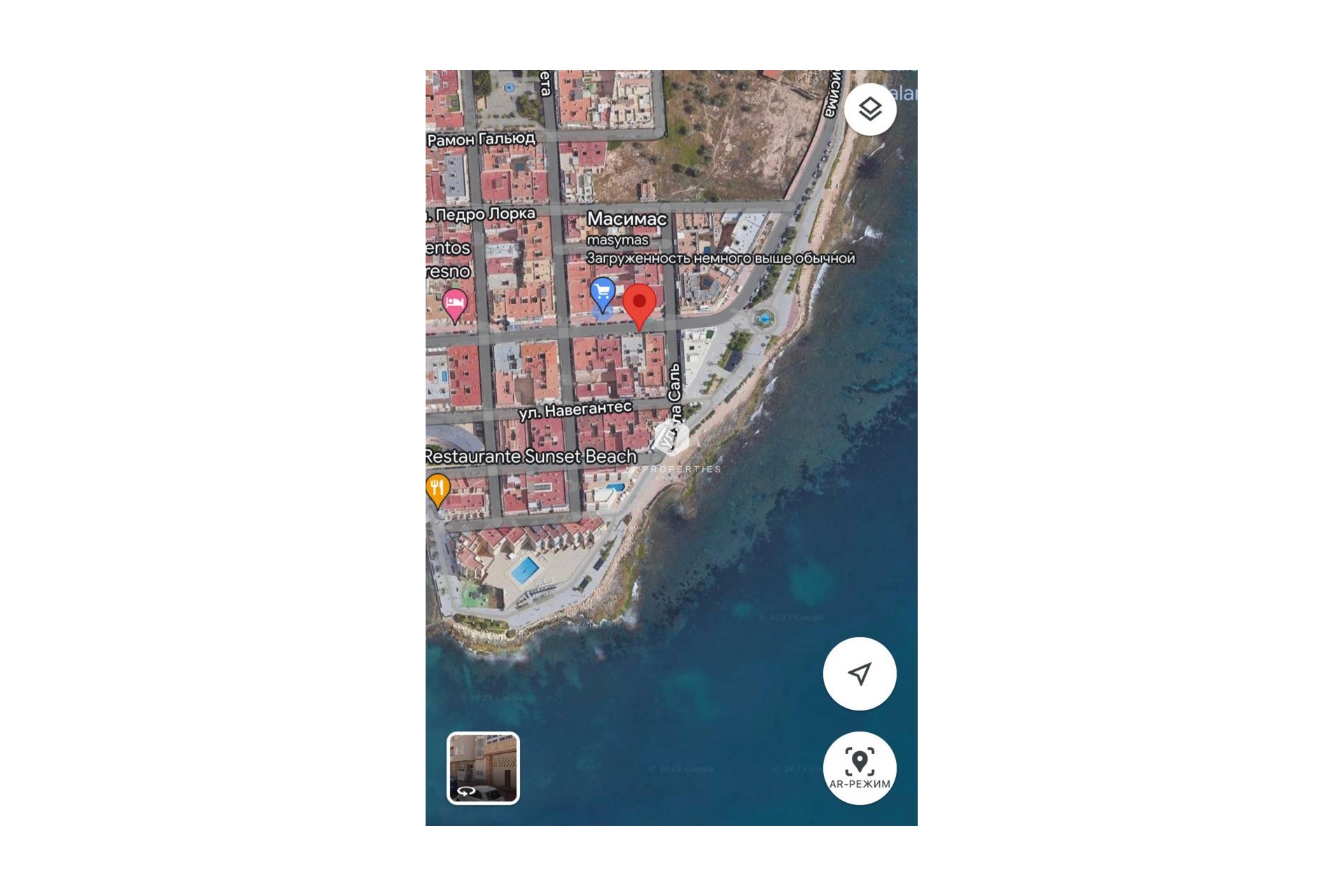Image resolution: width=1344 pixels, height=896 pixels.
Task: Open the pink hotel pin
Action: [x=455, y=304]
